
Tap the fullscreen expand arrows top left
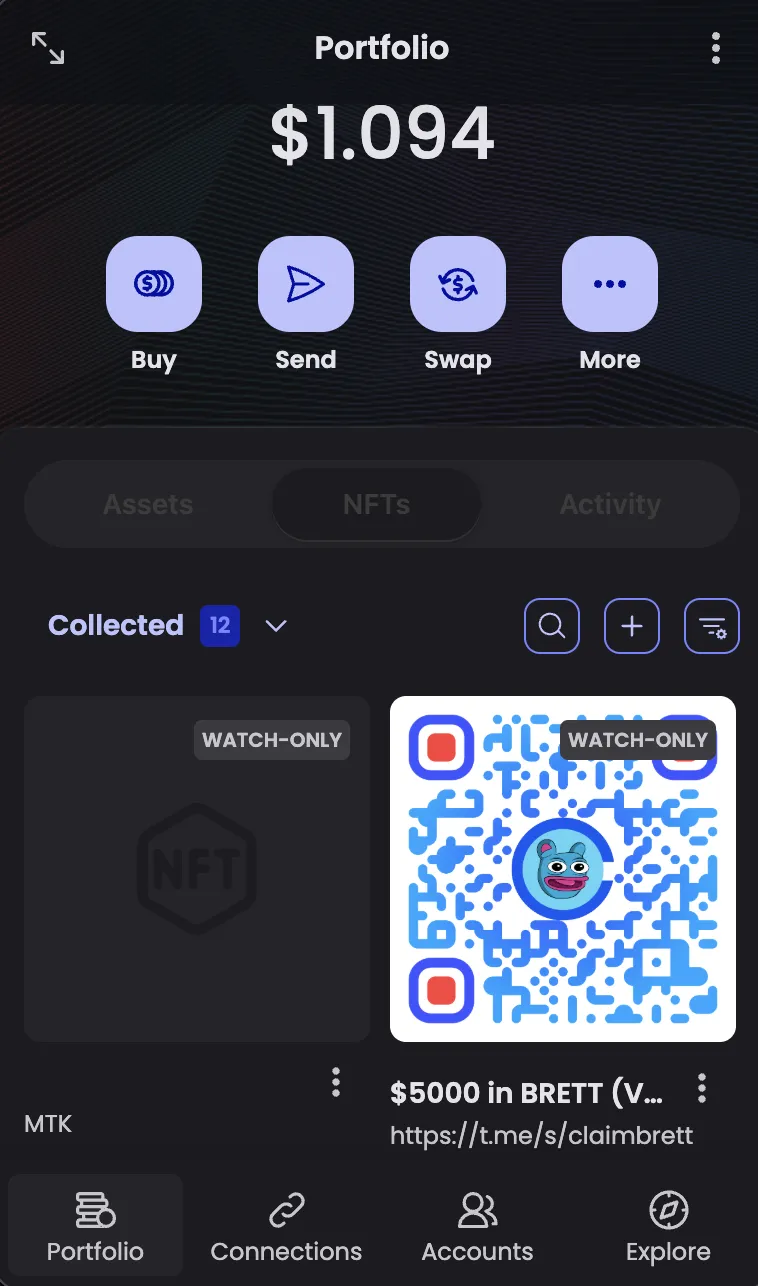(46, 47)
